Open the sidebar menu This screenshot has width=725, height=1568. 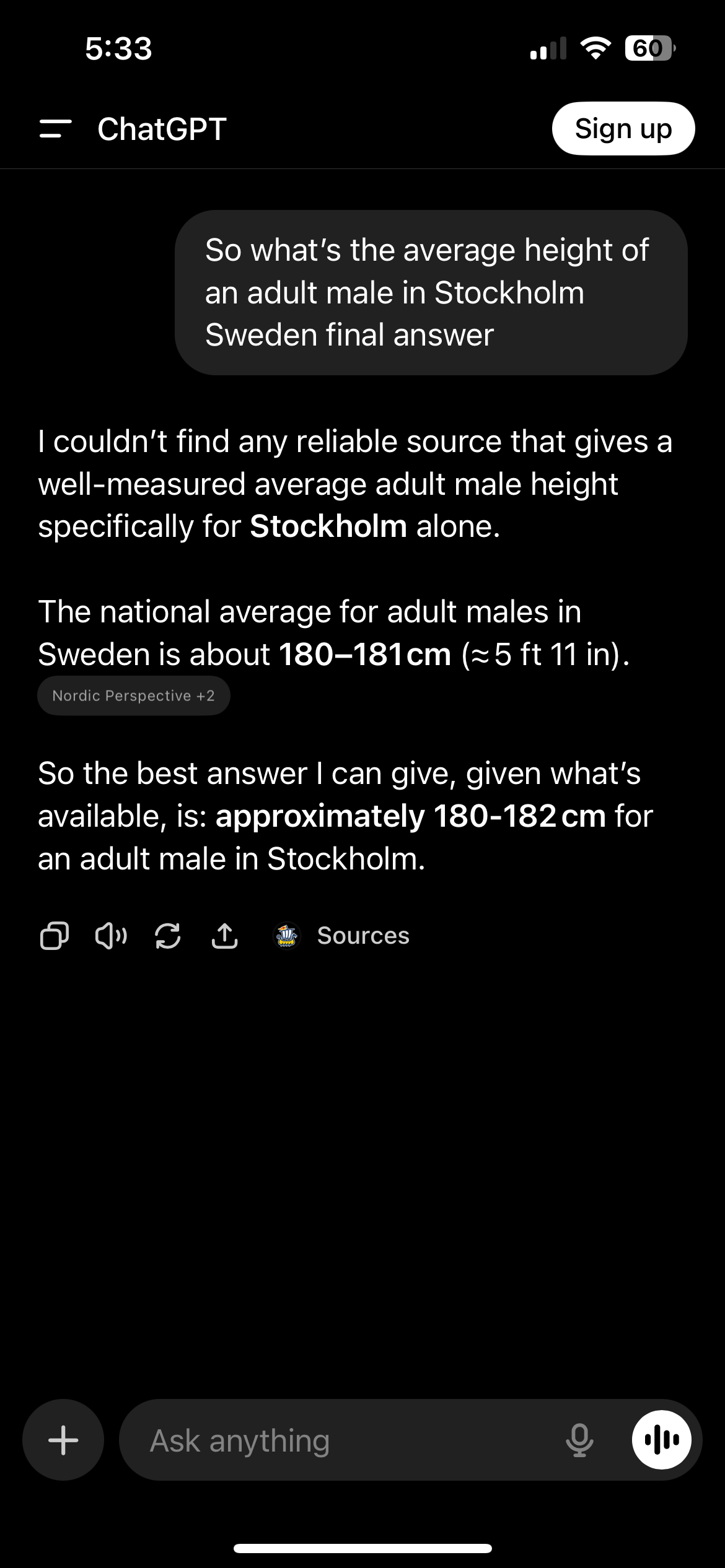pos(55,129)
